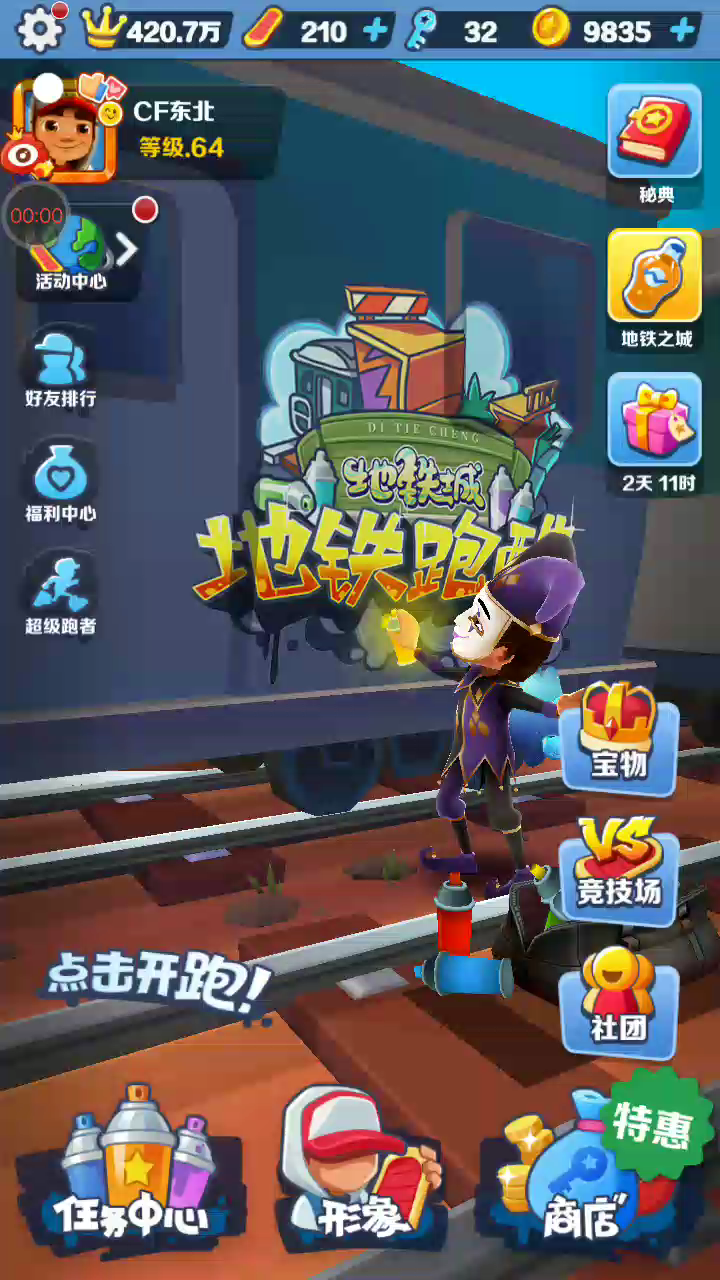Open the gift box timed offer
The height and width of the screenshot is (1280, 720).
pos(656,432)
